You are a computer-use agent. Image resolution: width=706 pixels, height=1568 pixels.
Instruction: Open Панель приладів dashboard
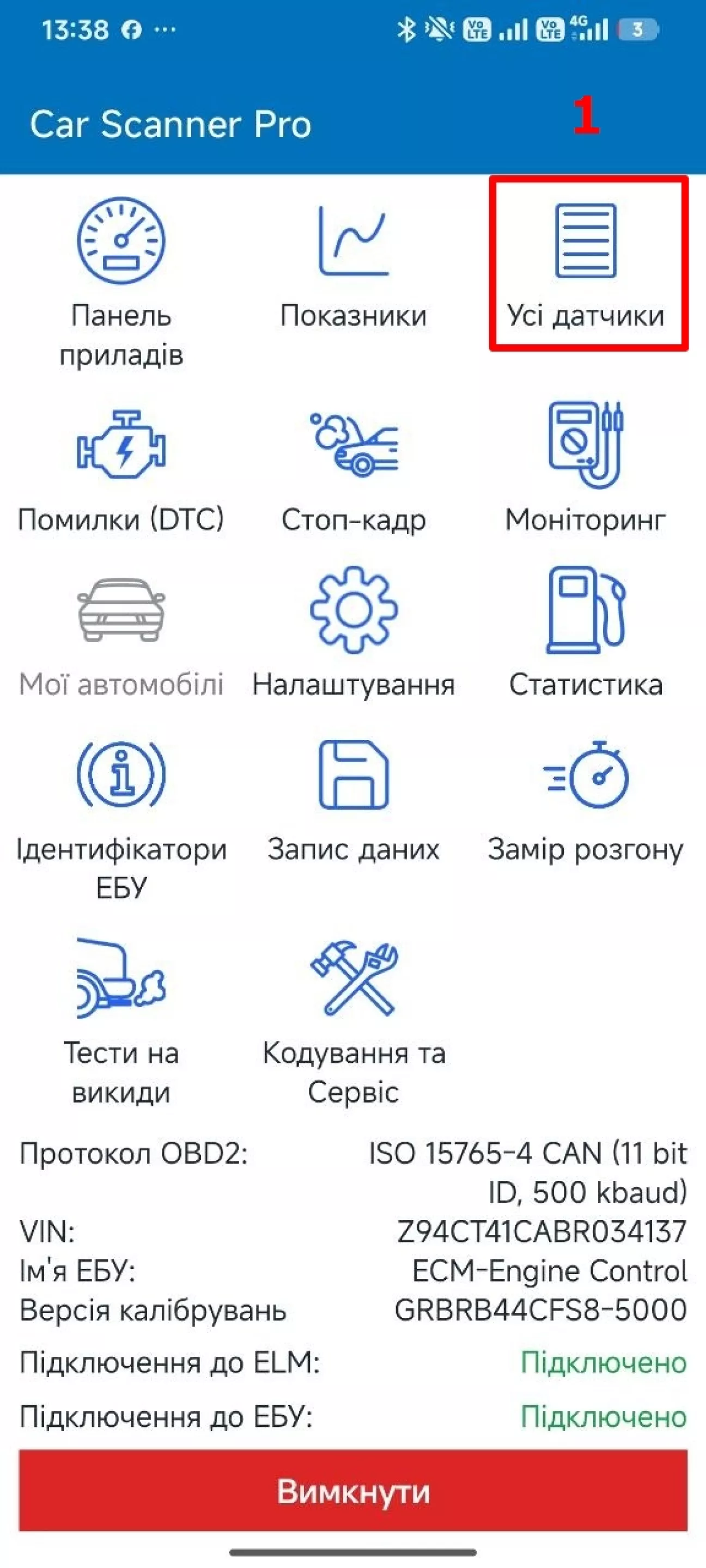(x=120, y=280)
